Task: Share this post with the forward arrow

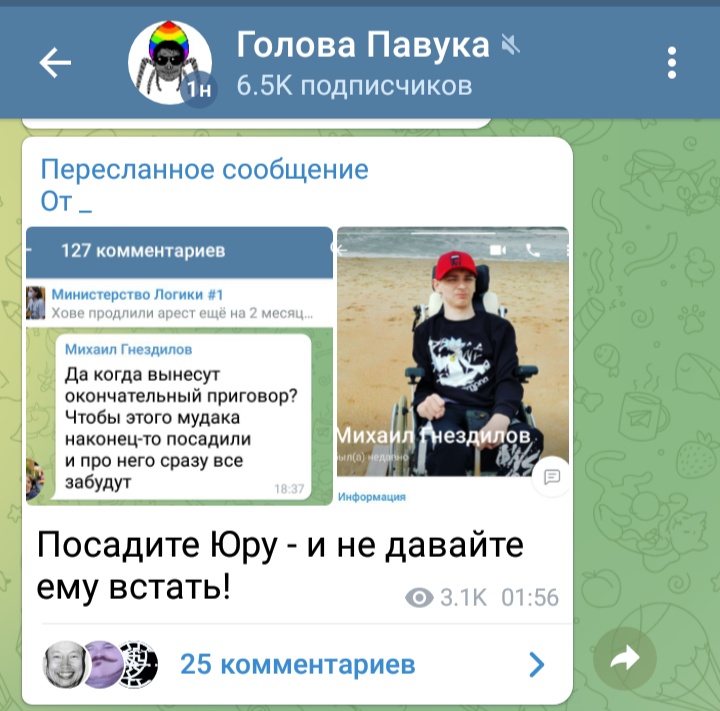Action: click(x=625, y=658)
